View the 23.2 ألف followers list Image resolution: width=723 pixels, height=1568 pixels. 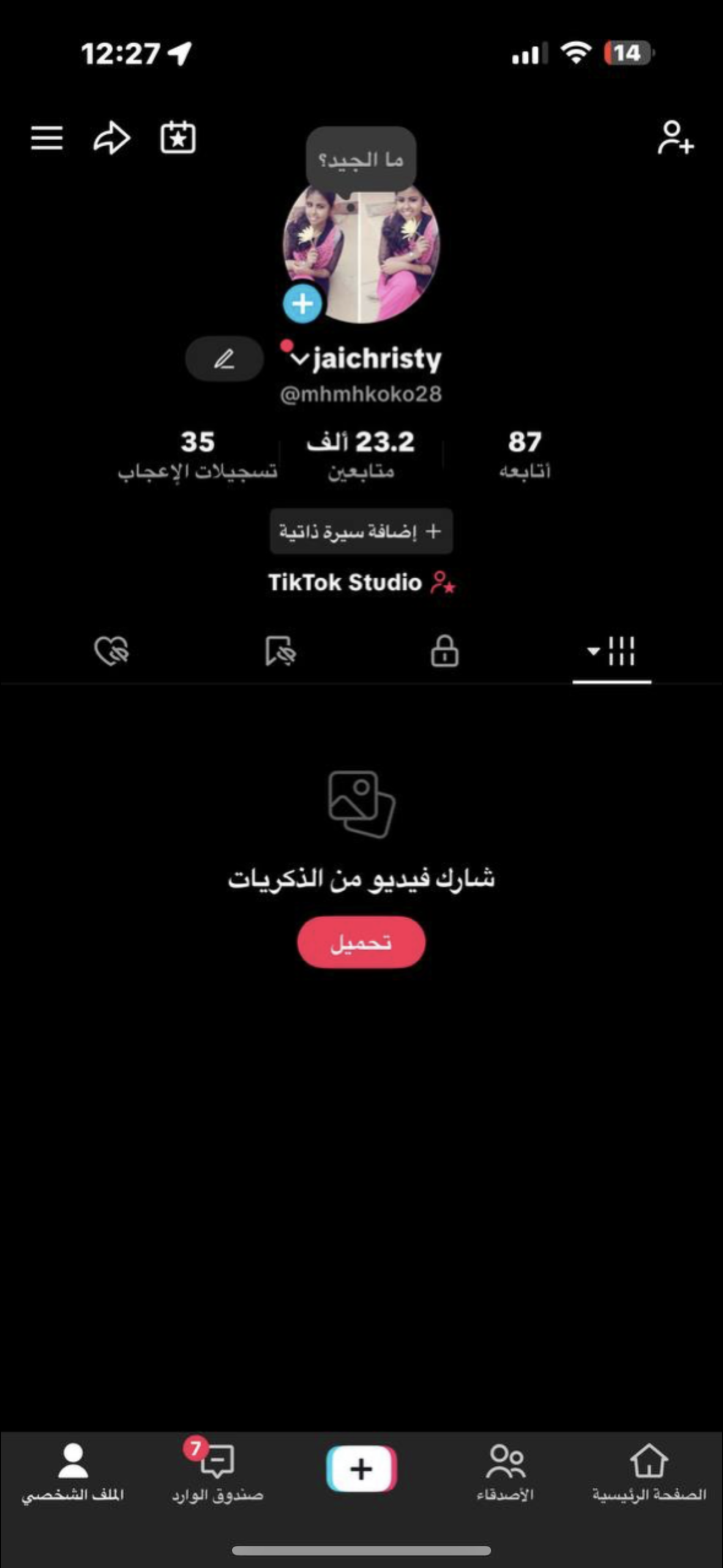pos(361,454)
